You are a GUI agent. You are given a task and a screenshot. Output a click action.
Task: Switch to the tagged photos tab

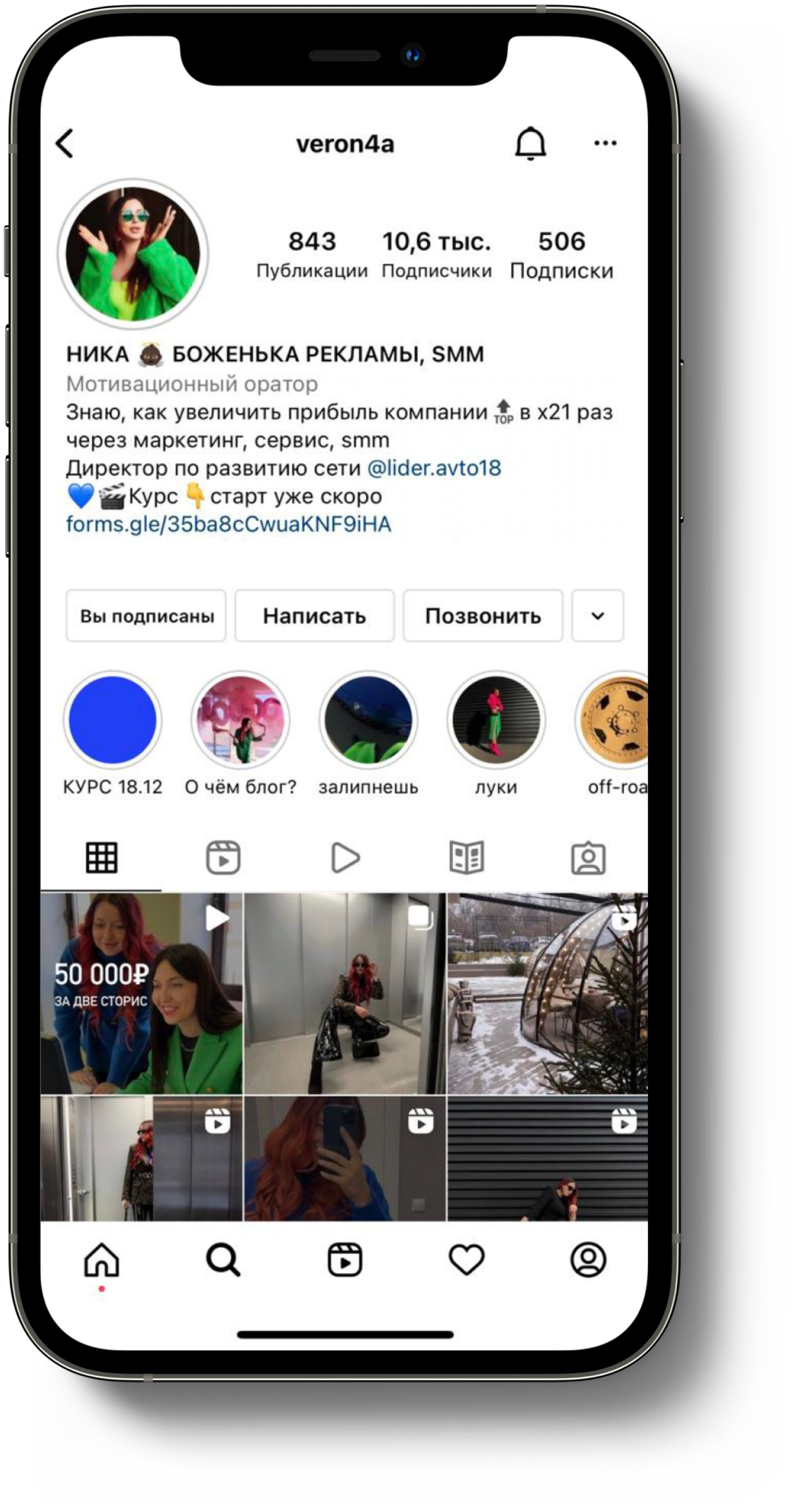588,858
